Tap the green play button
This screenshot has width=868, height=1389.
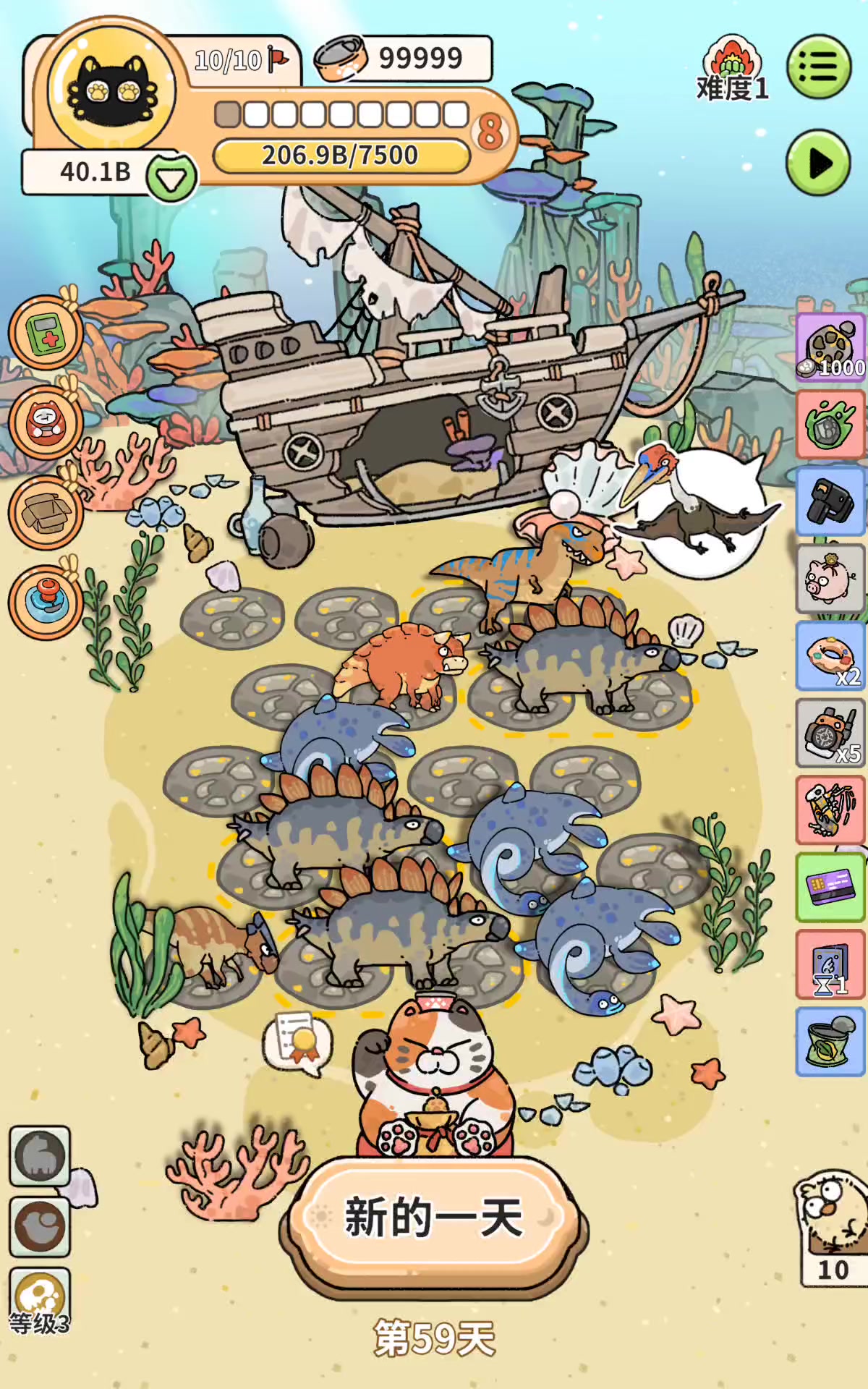coord(818,163)
